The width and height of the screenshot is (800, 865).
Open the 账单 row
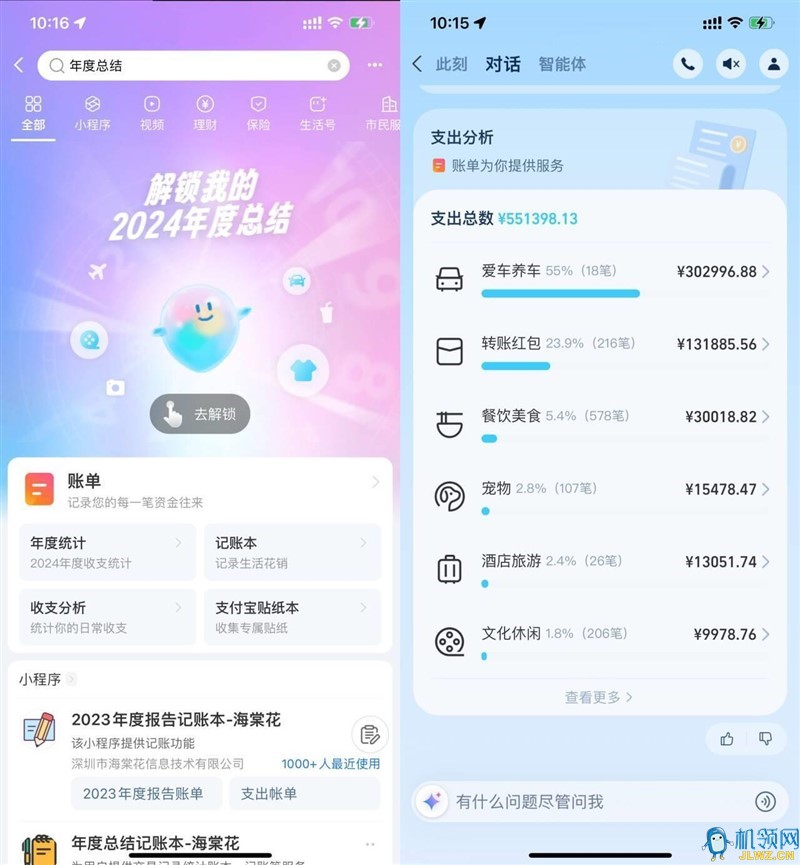click(x=200, y=490)
